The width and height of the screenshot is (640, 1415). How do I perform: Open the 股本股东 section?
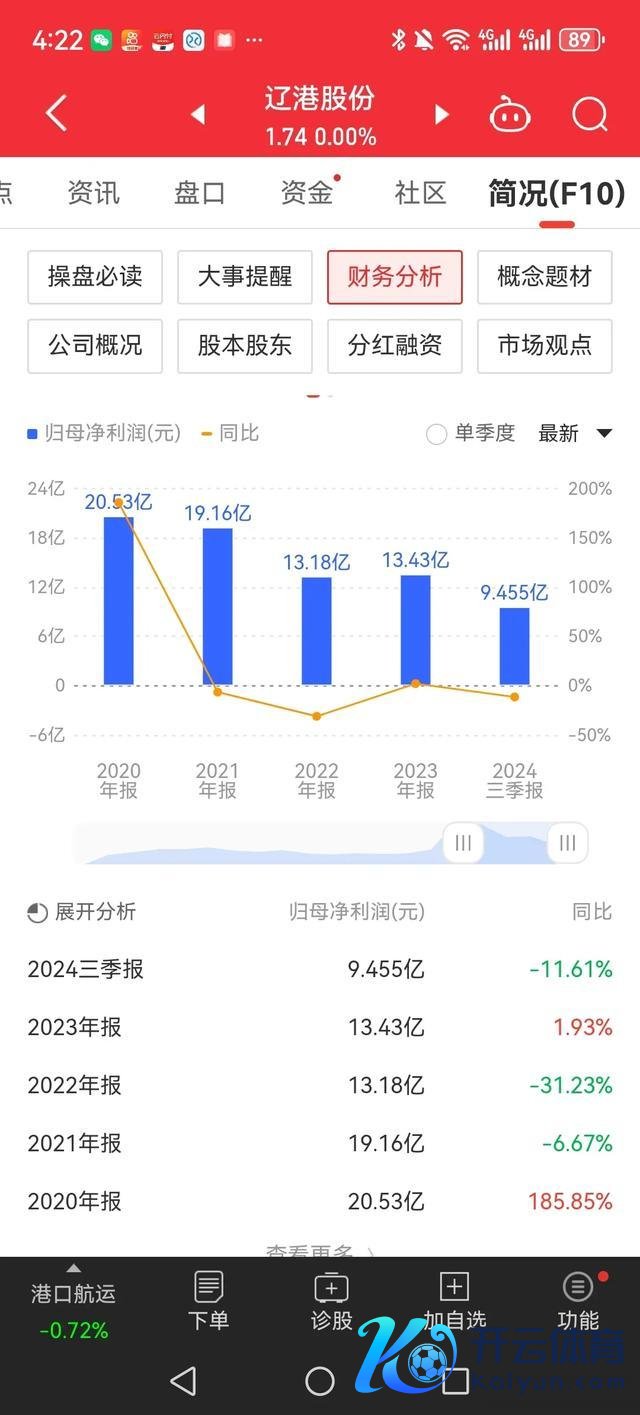coord(245,346)
